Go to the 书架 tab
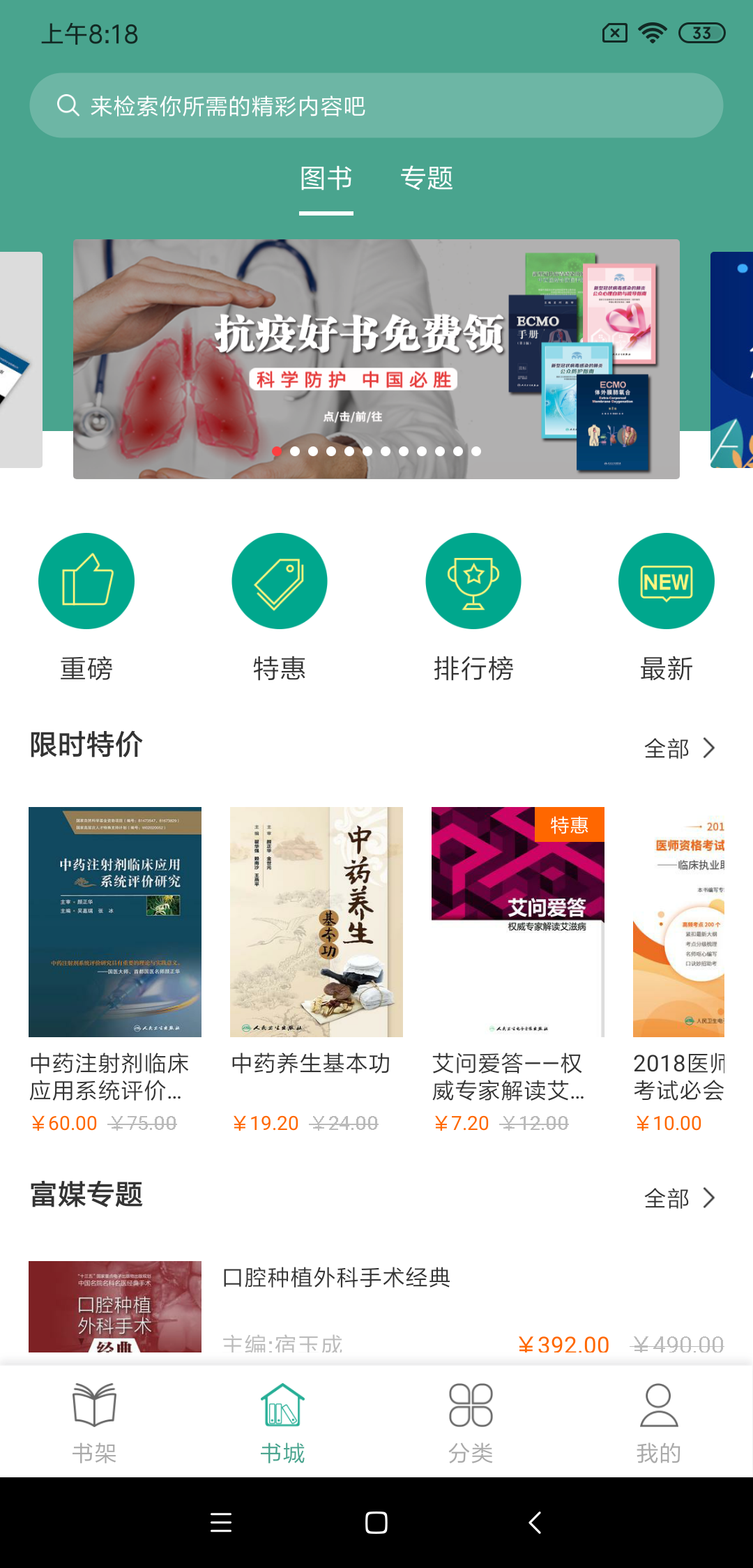The width and height of the screenshot is (753, 1568). [94, 1423]
